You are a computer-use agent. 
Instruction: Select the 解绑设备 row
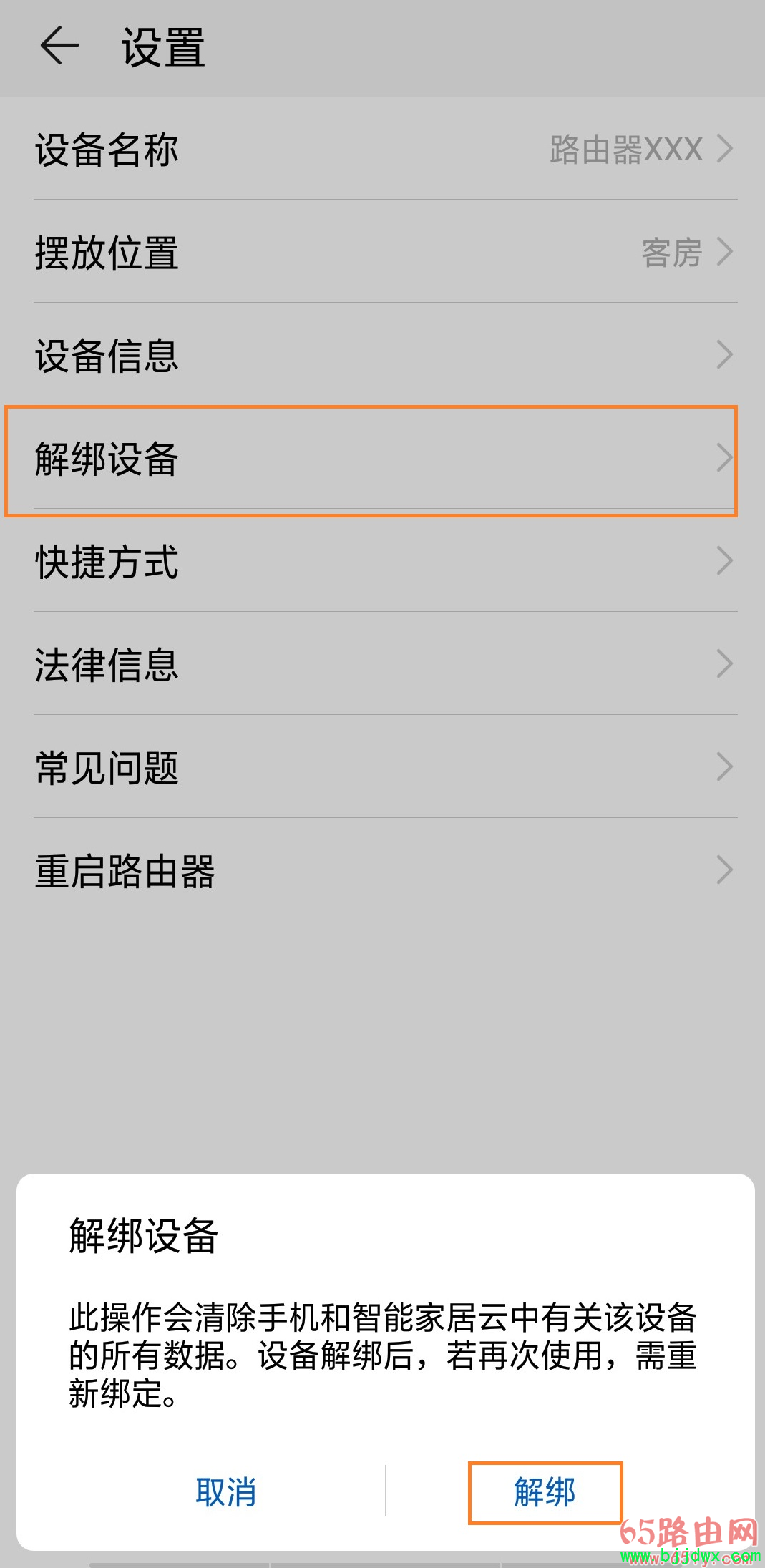click(382, 458)
